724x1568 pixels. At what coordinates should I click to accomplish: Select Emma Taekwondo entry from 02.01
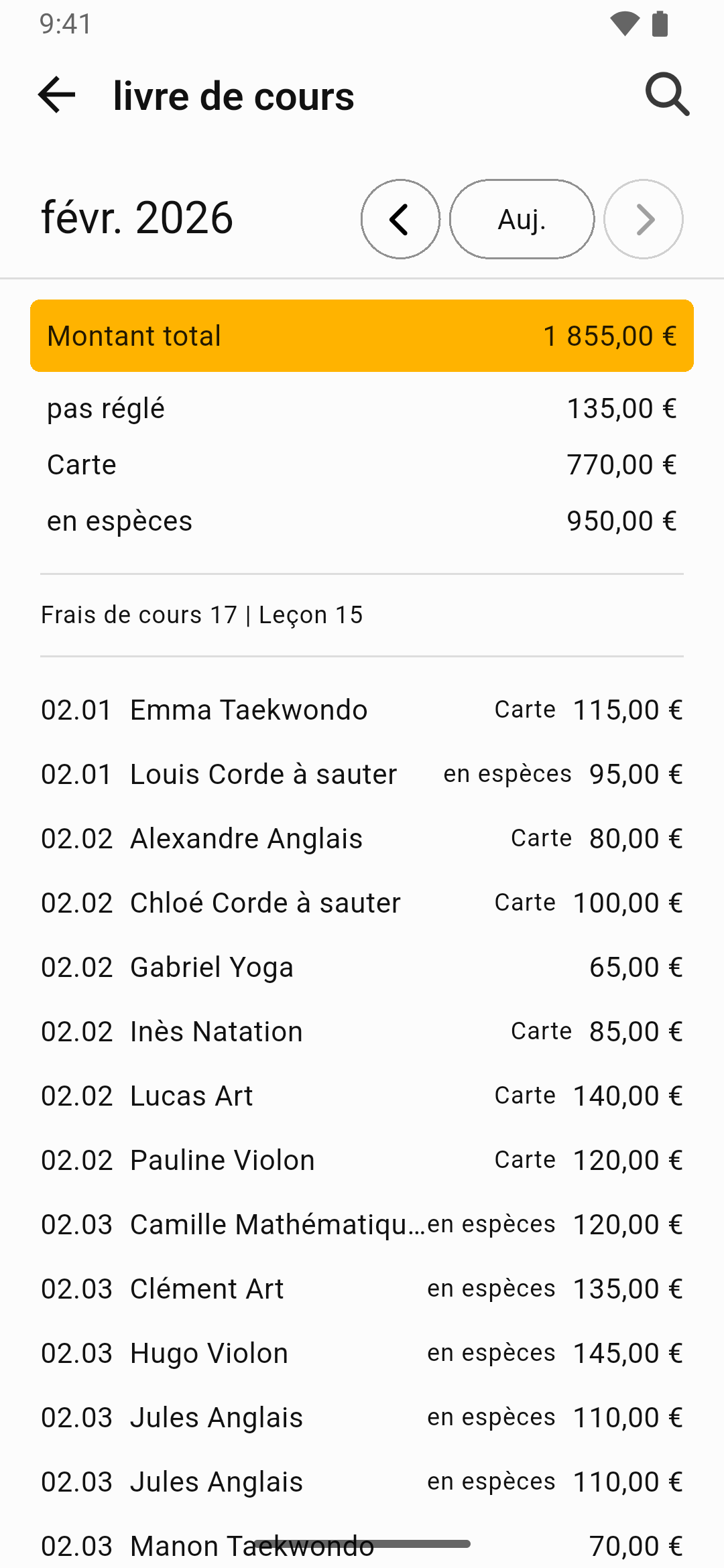coord(362,709)
